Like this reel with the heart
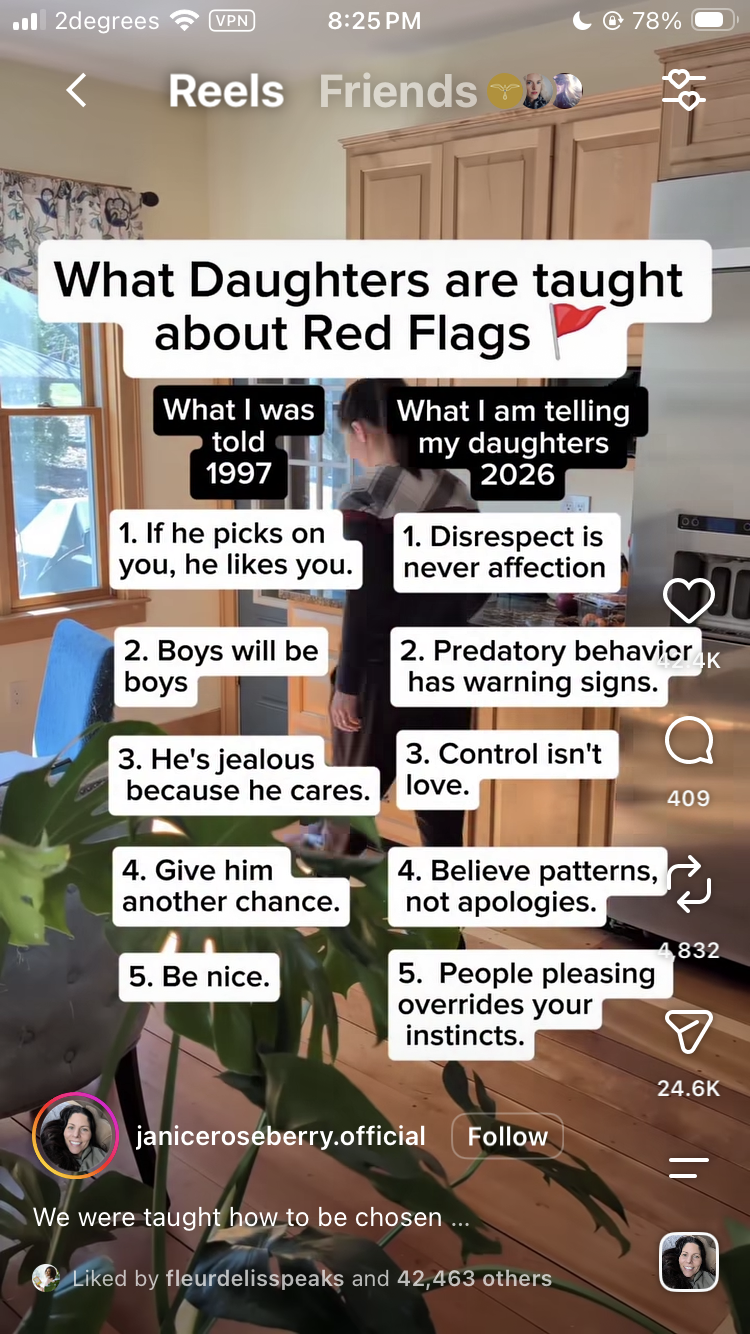Image resolution: width=750 pixels, height=1334 pixels. point(689,601)
